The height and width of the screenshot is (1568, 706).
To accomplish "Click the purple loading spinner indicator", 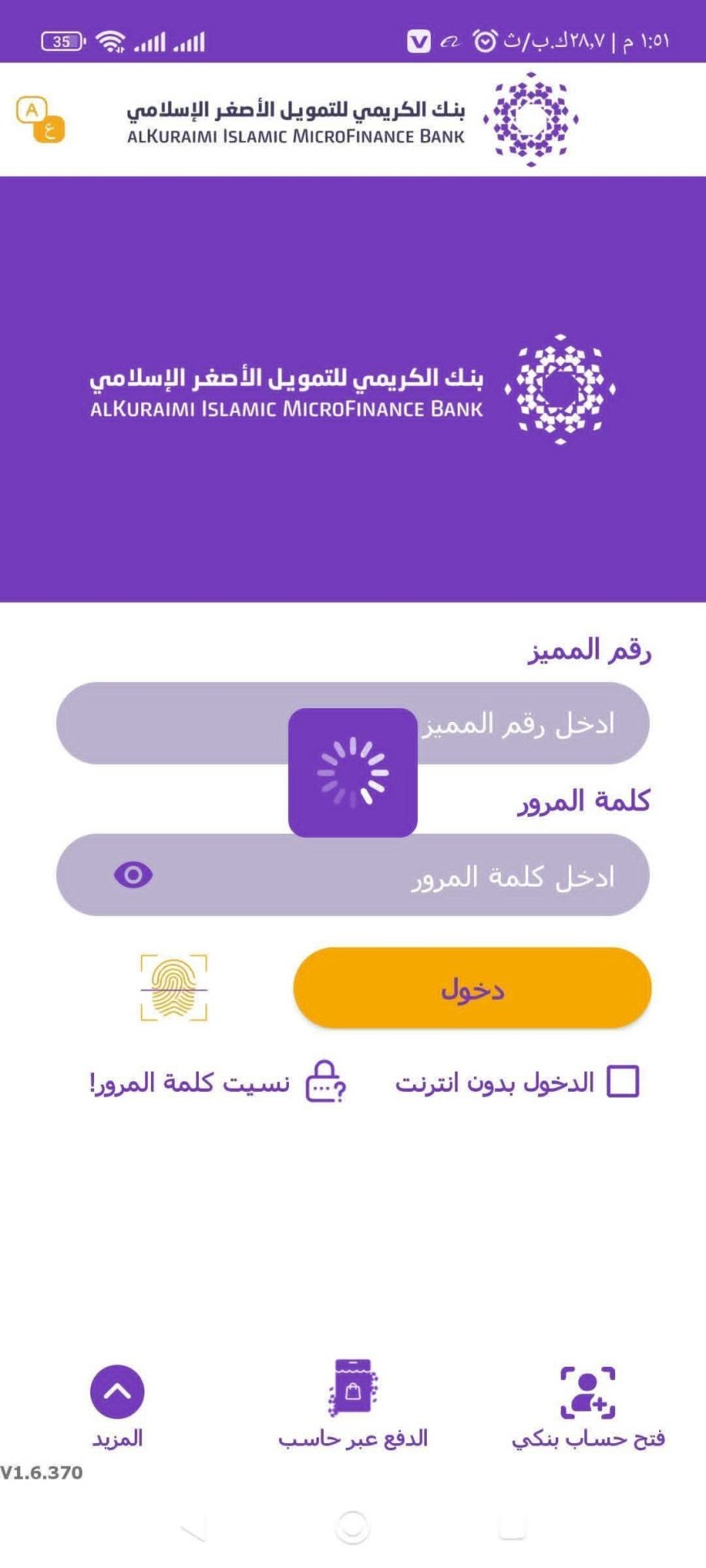I will (352, 771).
